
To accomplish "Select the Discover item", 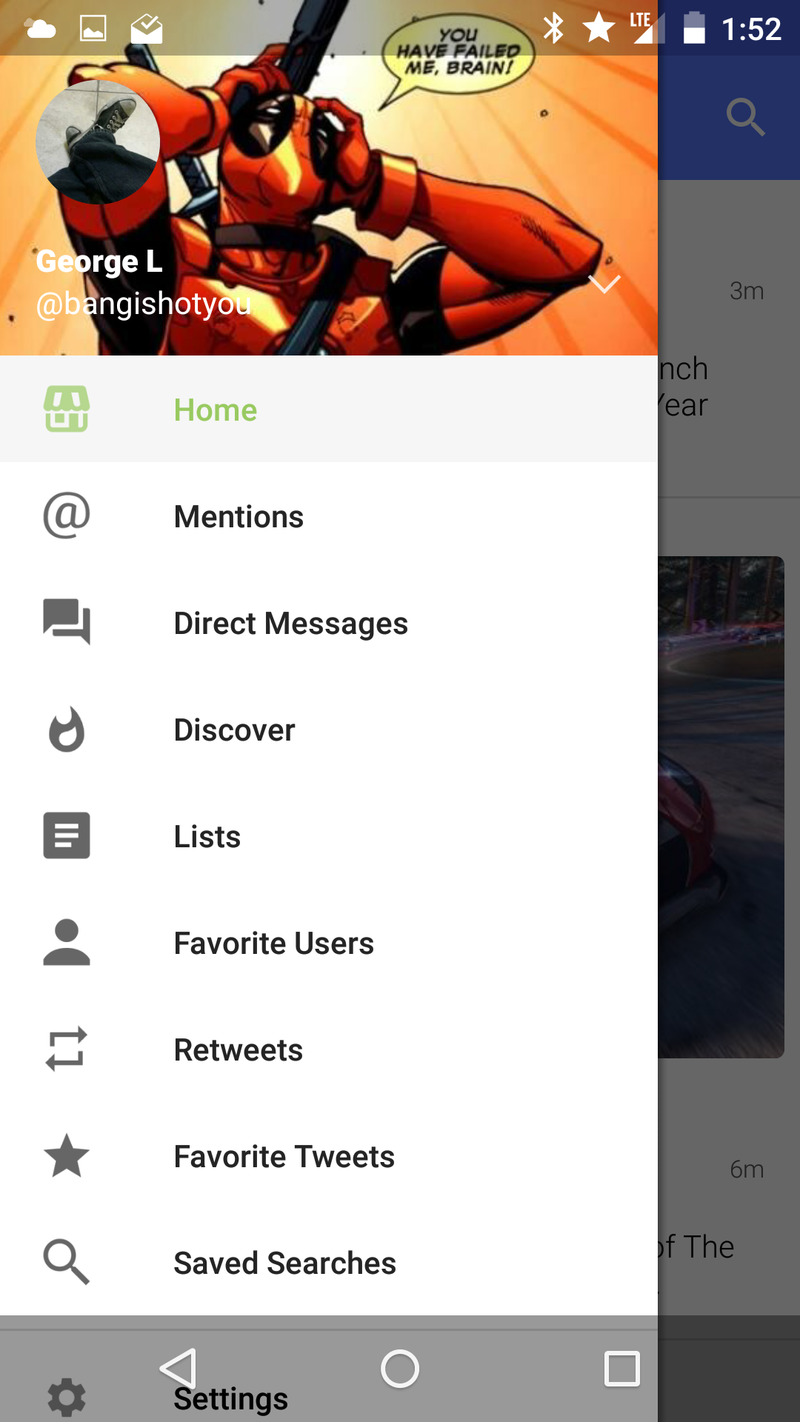I will pyautogui.click(x=234, y=730).
